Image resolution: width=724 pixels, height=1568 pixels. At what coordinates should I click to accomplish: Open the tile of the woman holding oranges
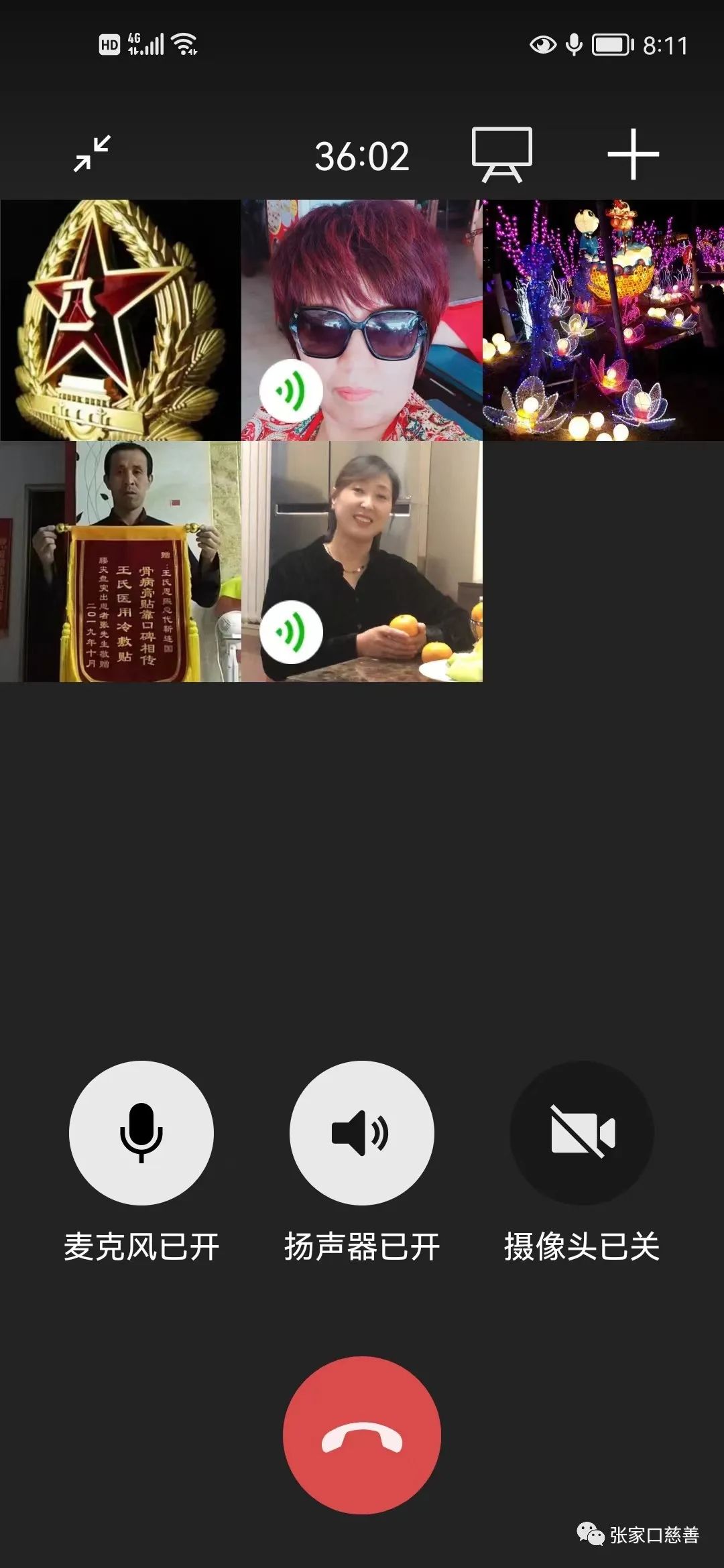coord(361,562)
